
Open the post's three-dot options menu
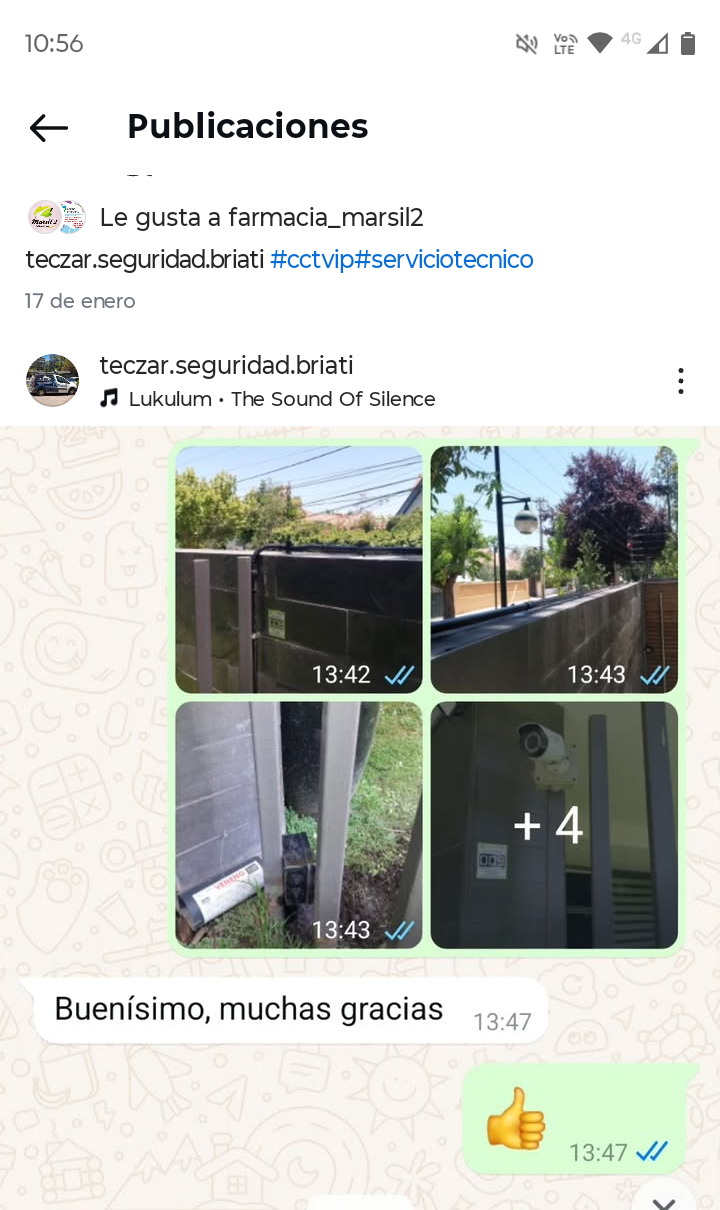[680, 381]
